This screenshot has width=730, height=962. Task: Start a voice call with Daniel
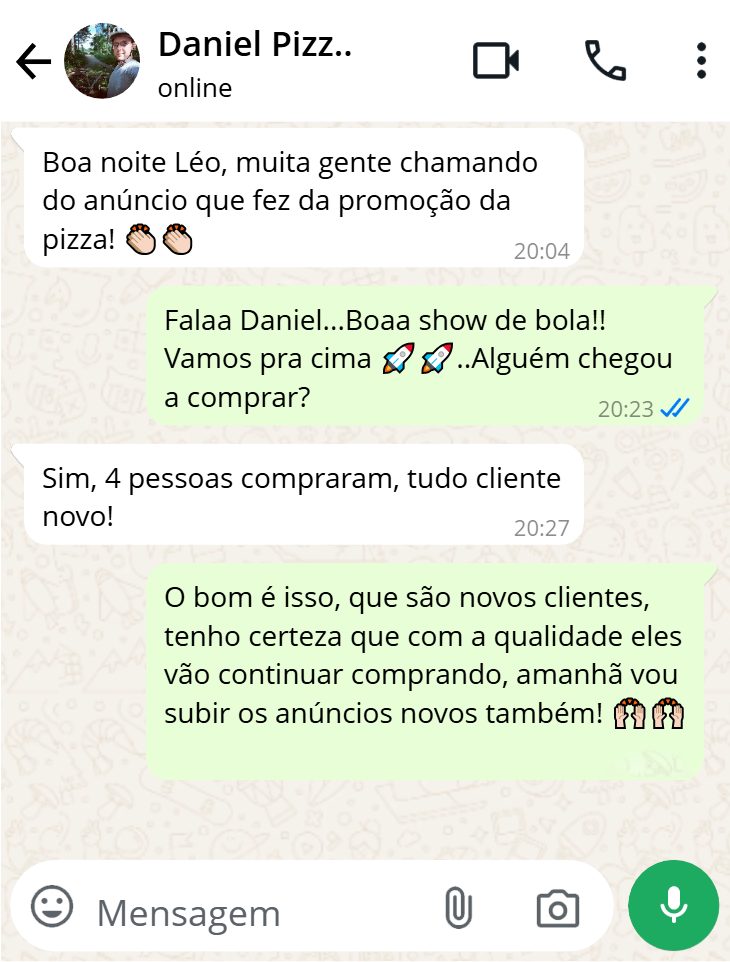[605, 61]
